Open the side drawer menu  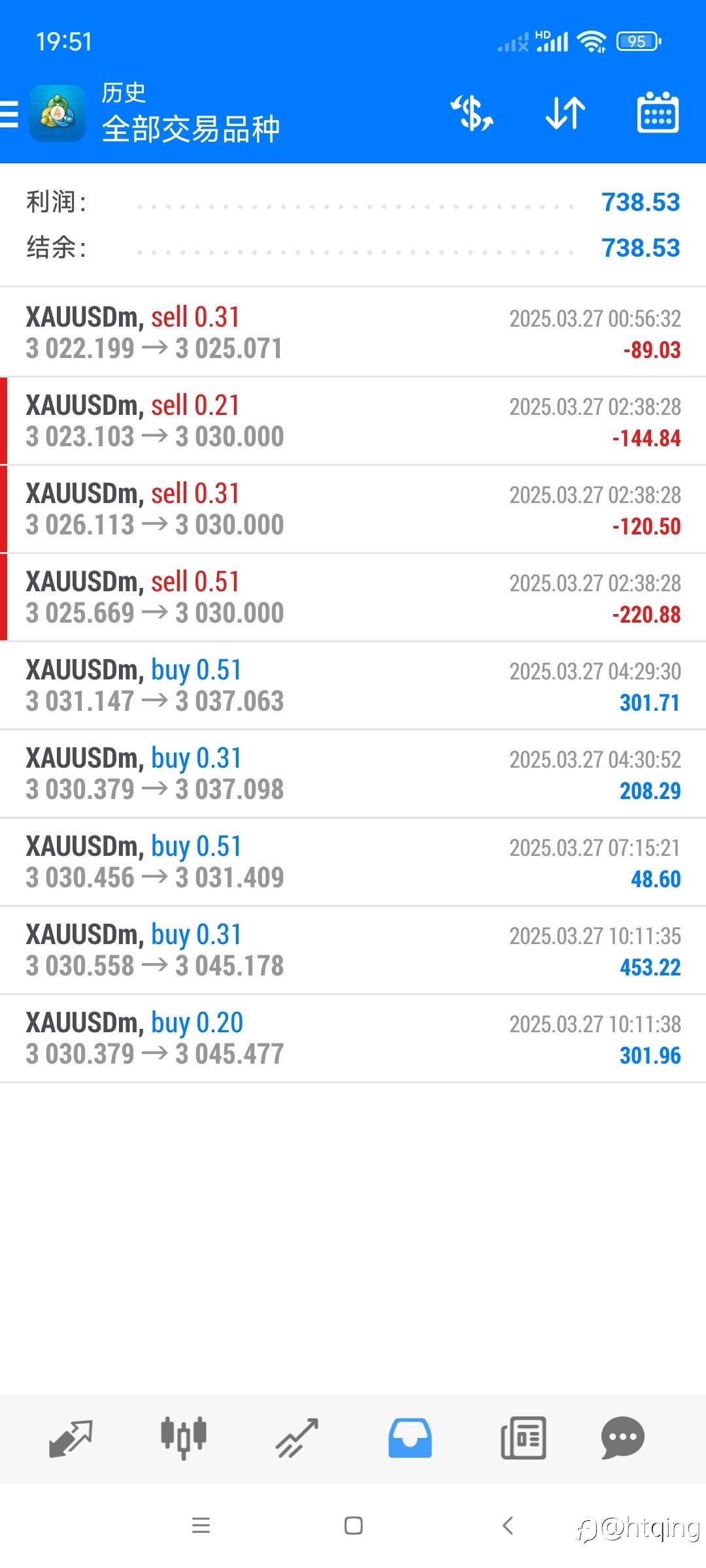tap(9, 114)
